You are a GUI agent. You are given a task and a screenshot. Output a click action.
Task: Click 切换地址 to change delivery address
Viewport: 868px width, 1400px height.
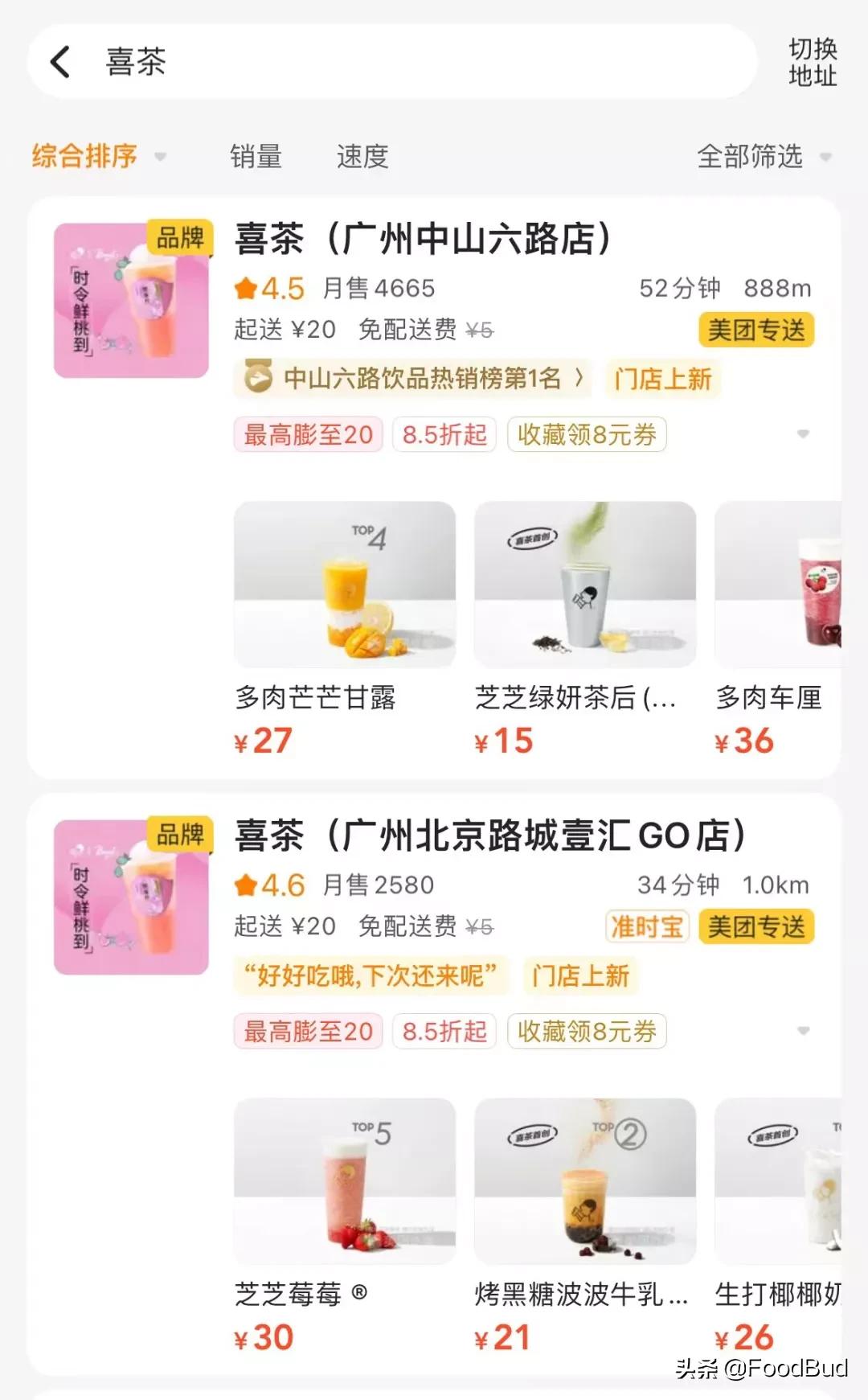coord(812,64)
